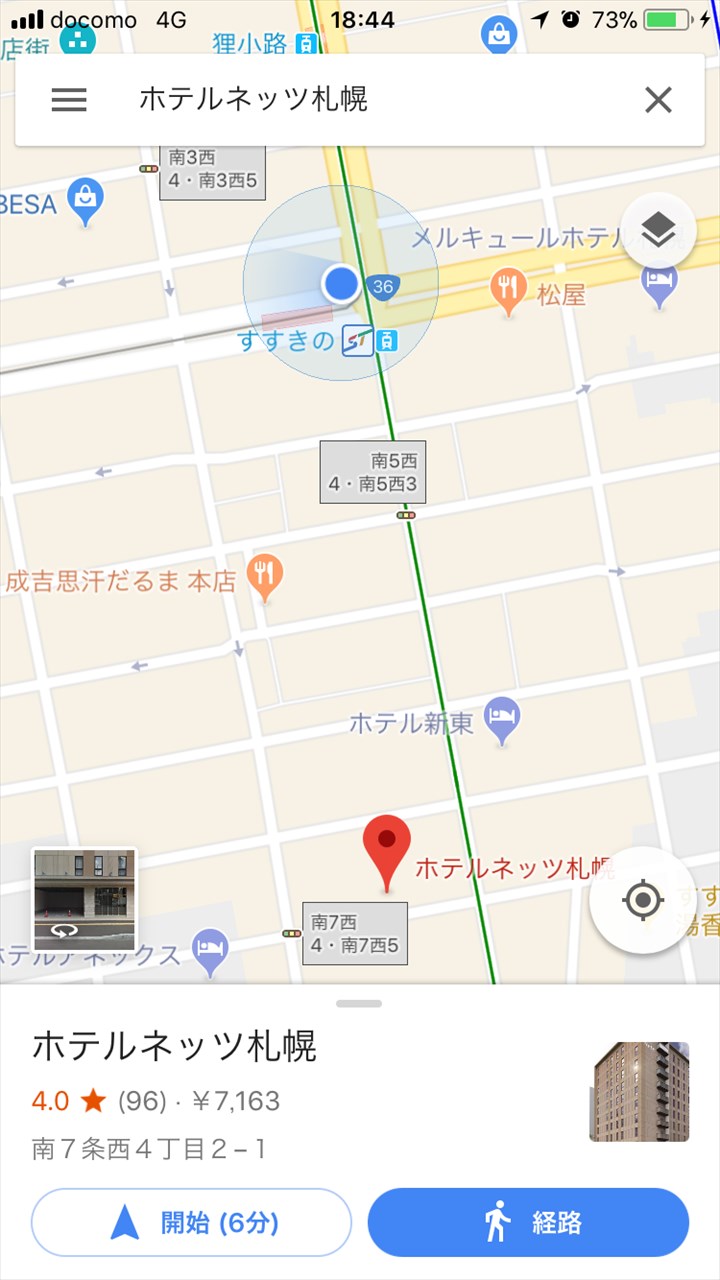Viewport: 720px width, 1280px height.
Task: Select the 松屋 restaurant marker
Action: (510, 290)
